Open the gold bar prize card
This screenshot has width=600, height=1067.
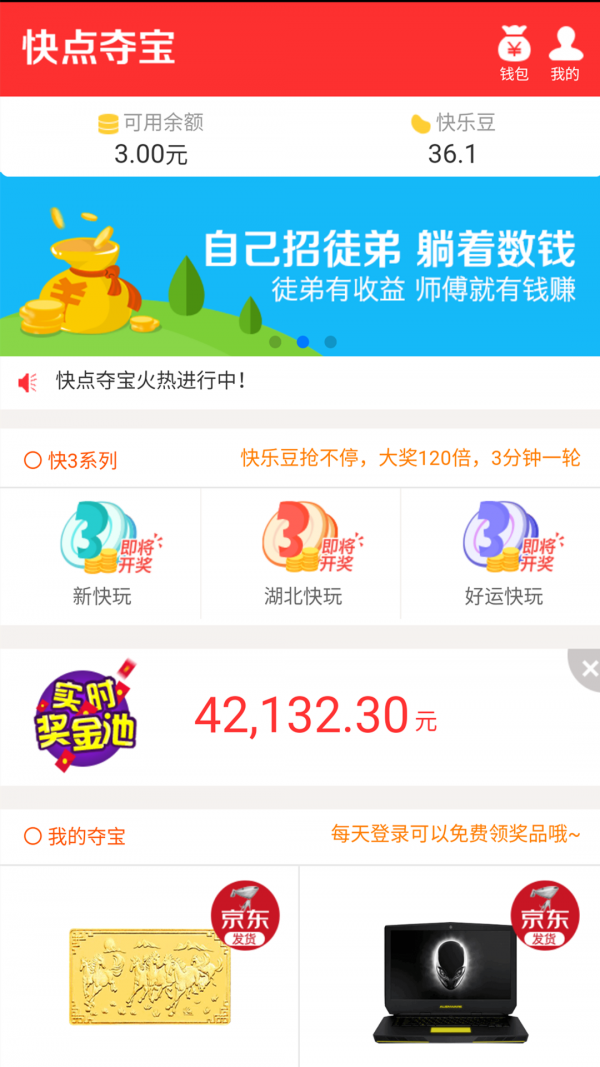pos(150,965)
